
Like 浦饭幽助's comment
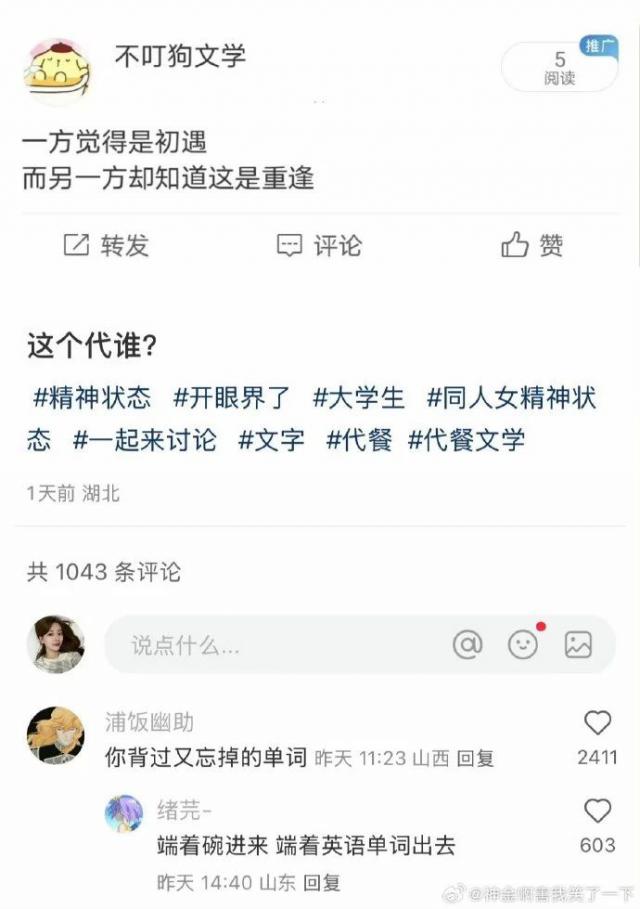pos(597,724)
